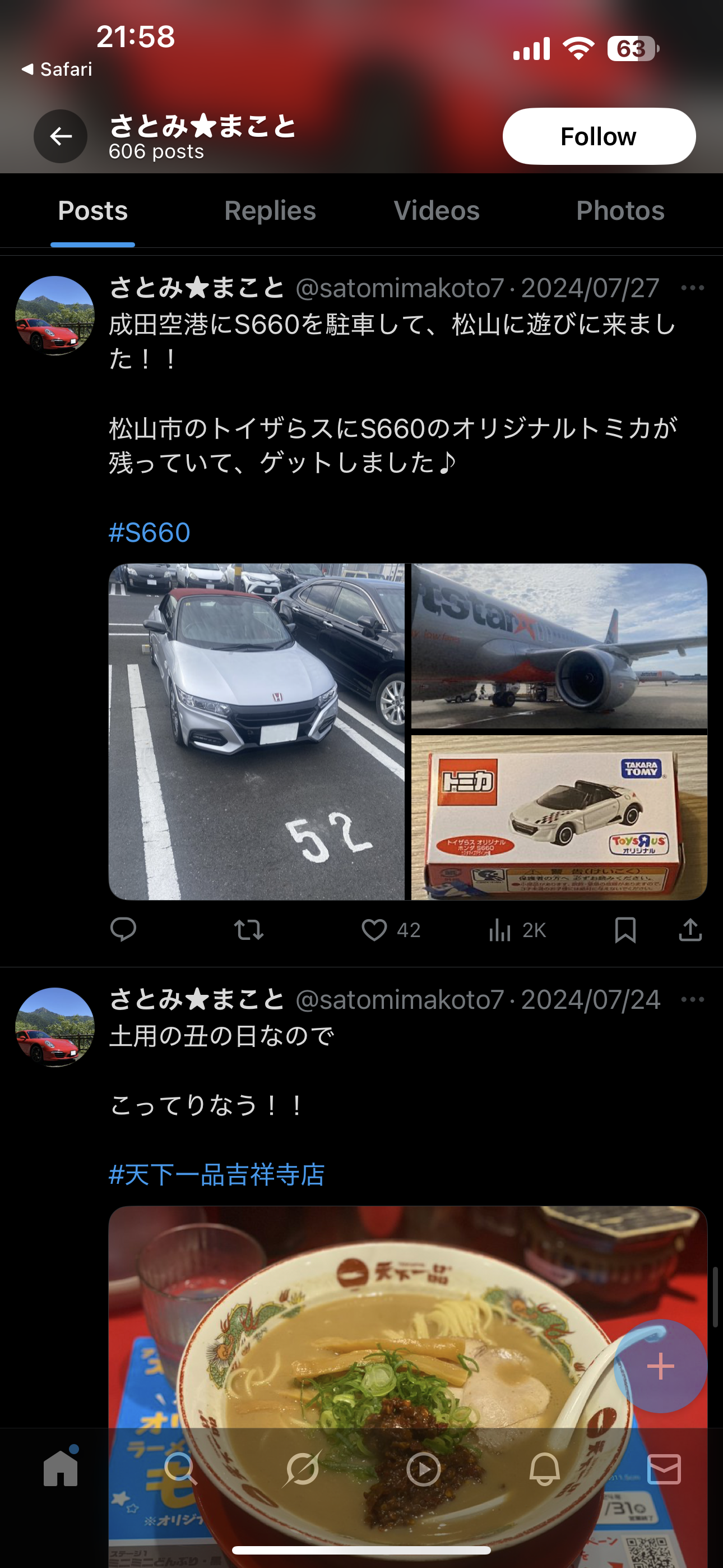Open the #天下一品吉祥寺店 hashtag
The image size is (723, 1568).
pos(217,1174)
